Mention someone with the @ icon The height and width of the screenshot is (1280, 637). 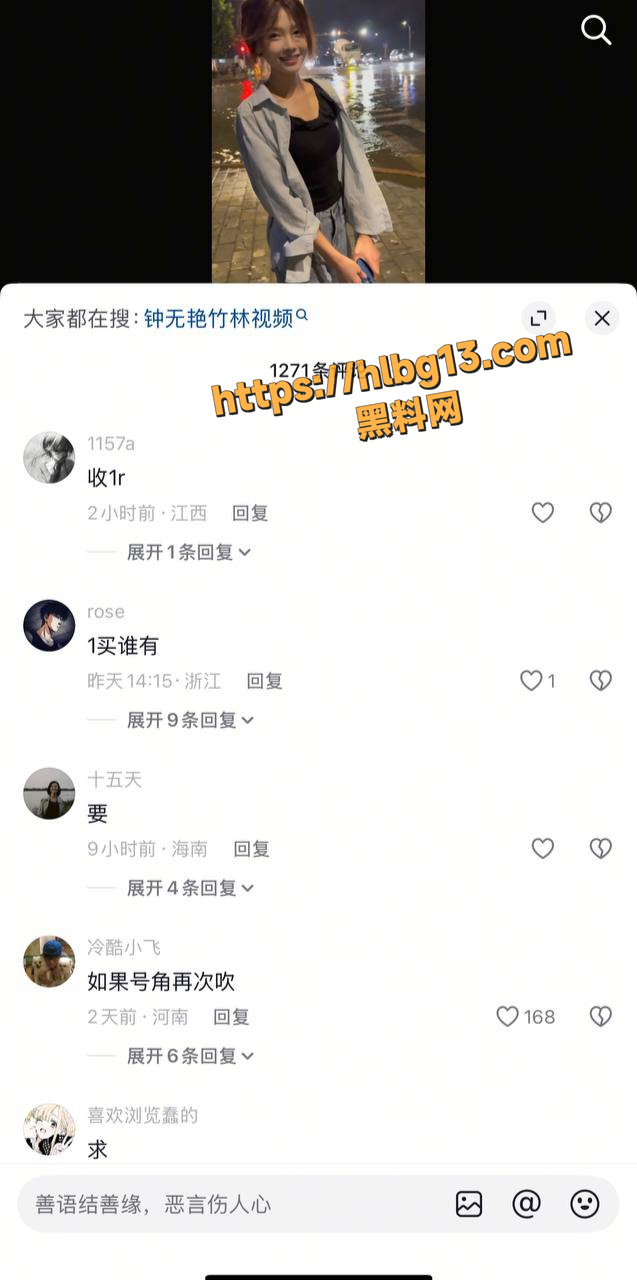526,1204
